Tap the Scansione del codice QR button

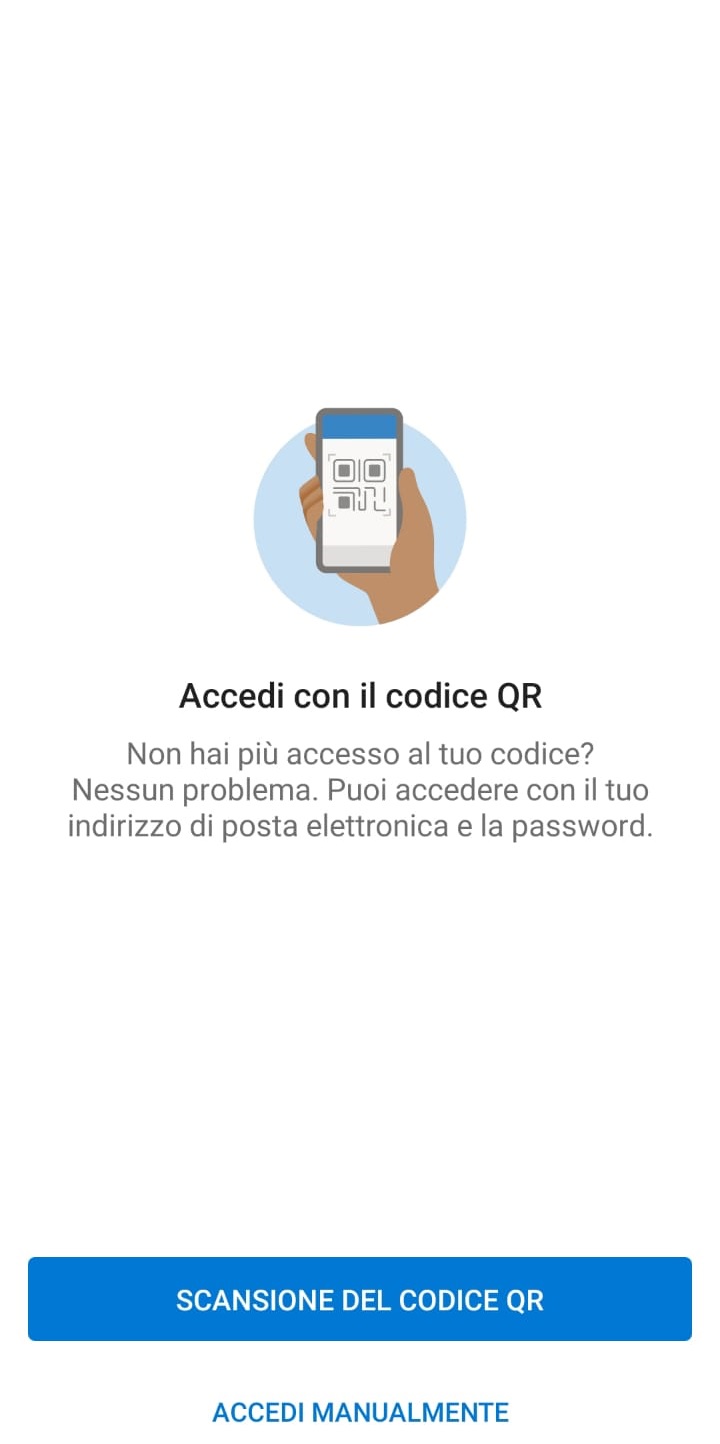coord(360,1299)
